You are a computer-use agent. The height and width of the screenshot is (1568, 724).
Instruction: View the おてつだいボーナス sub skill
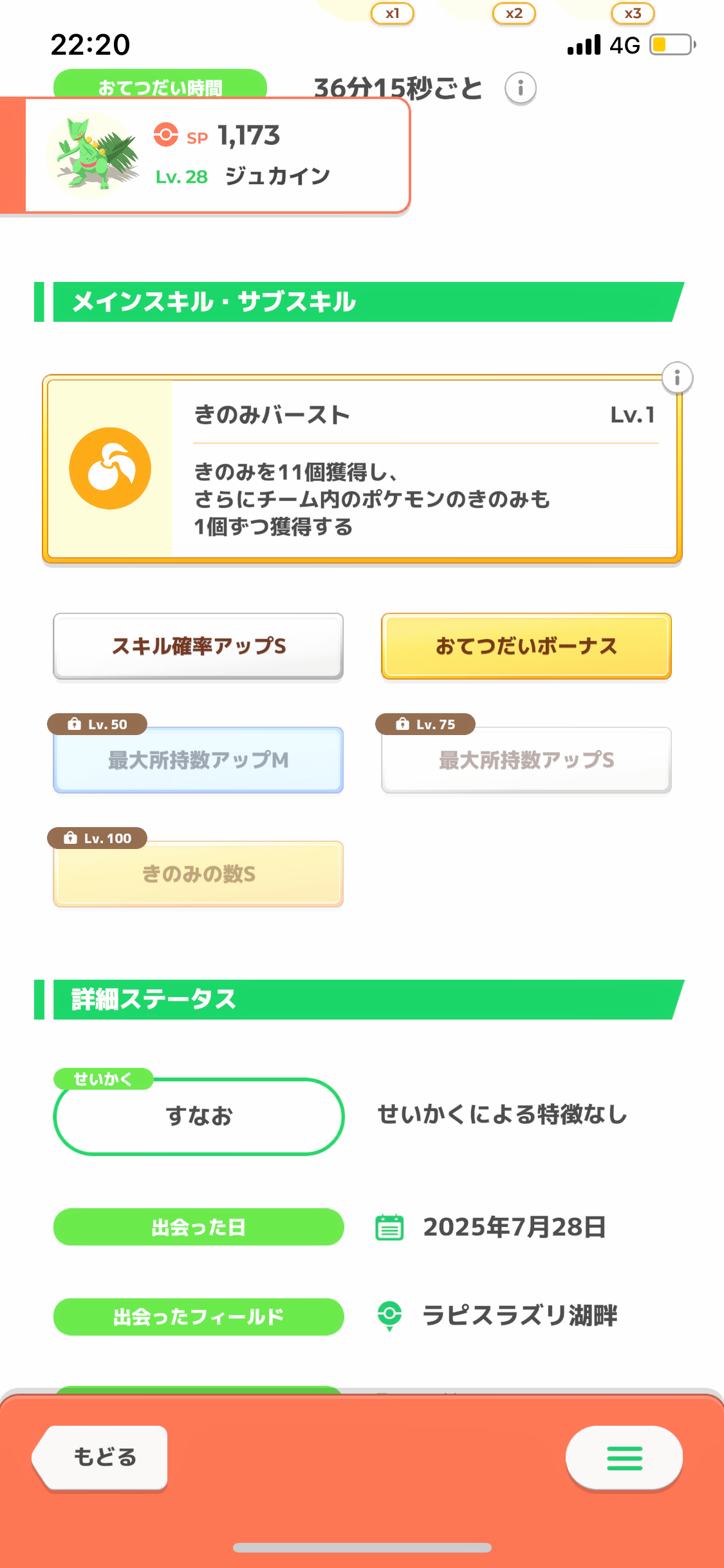(526, 646)
